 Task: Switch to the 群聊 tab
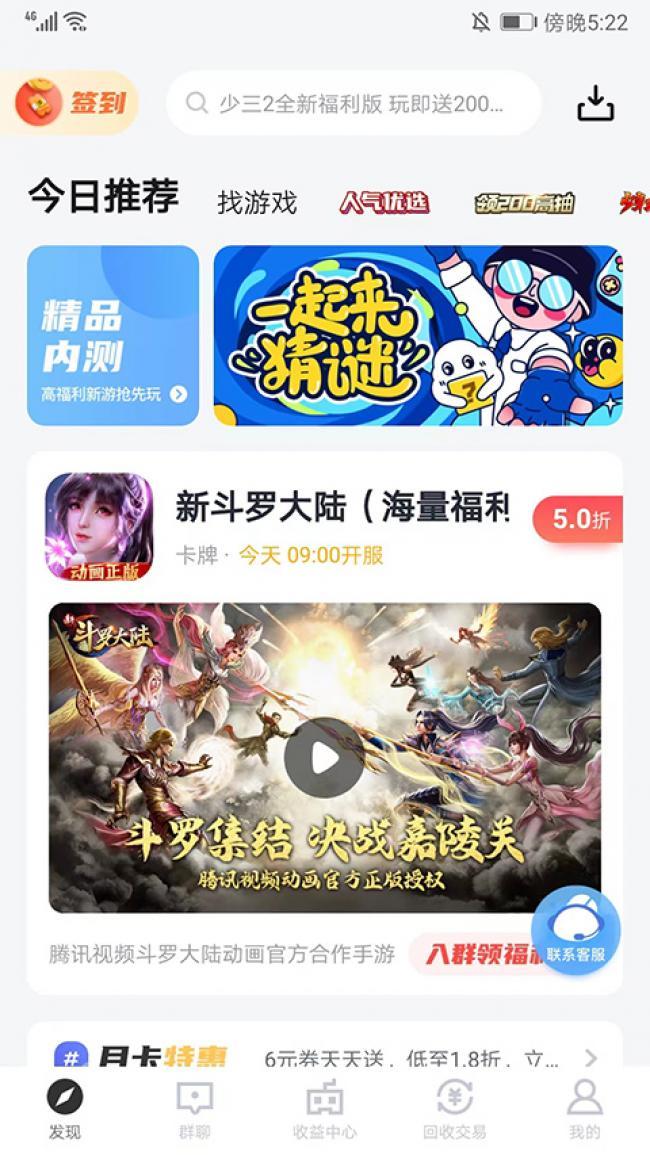point(194,1110)
